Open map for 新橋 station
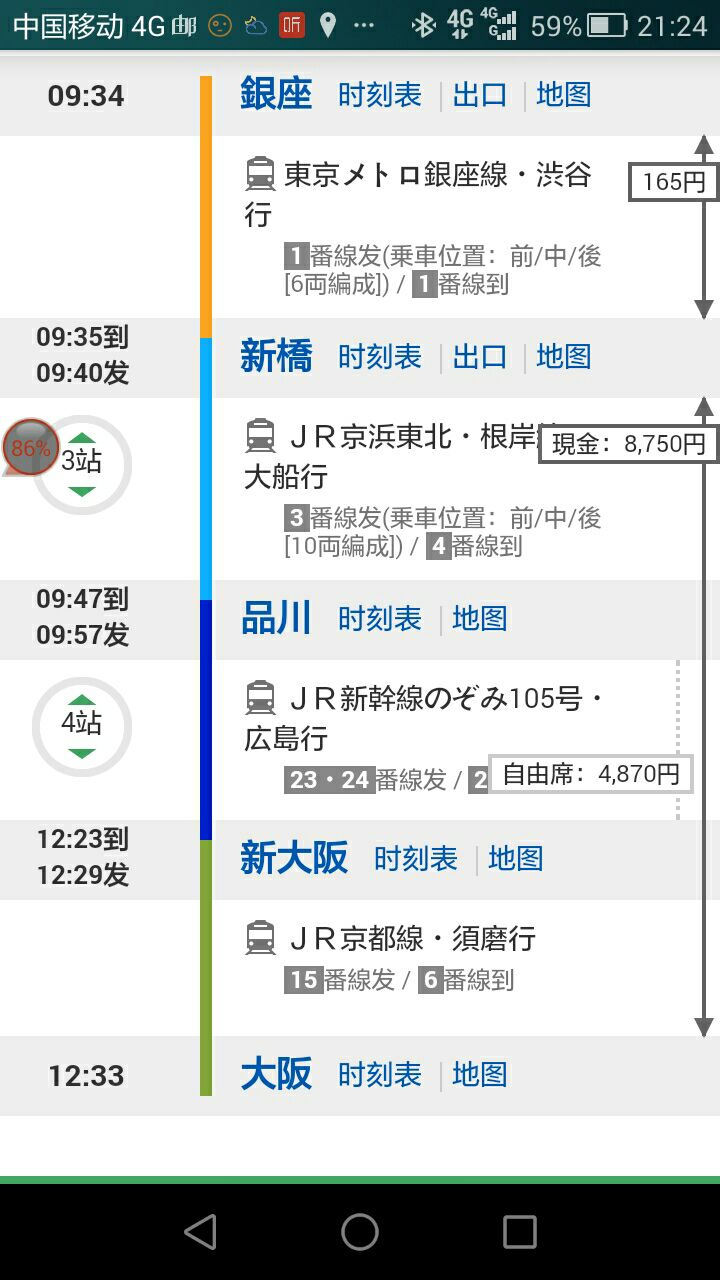Image resolution: width=720 pixels, height=1280 pixels. point(564,357)
